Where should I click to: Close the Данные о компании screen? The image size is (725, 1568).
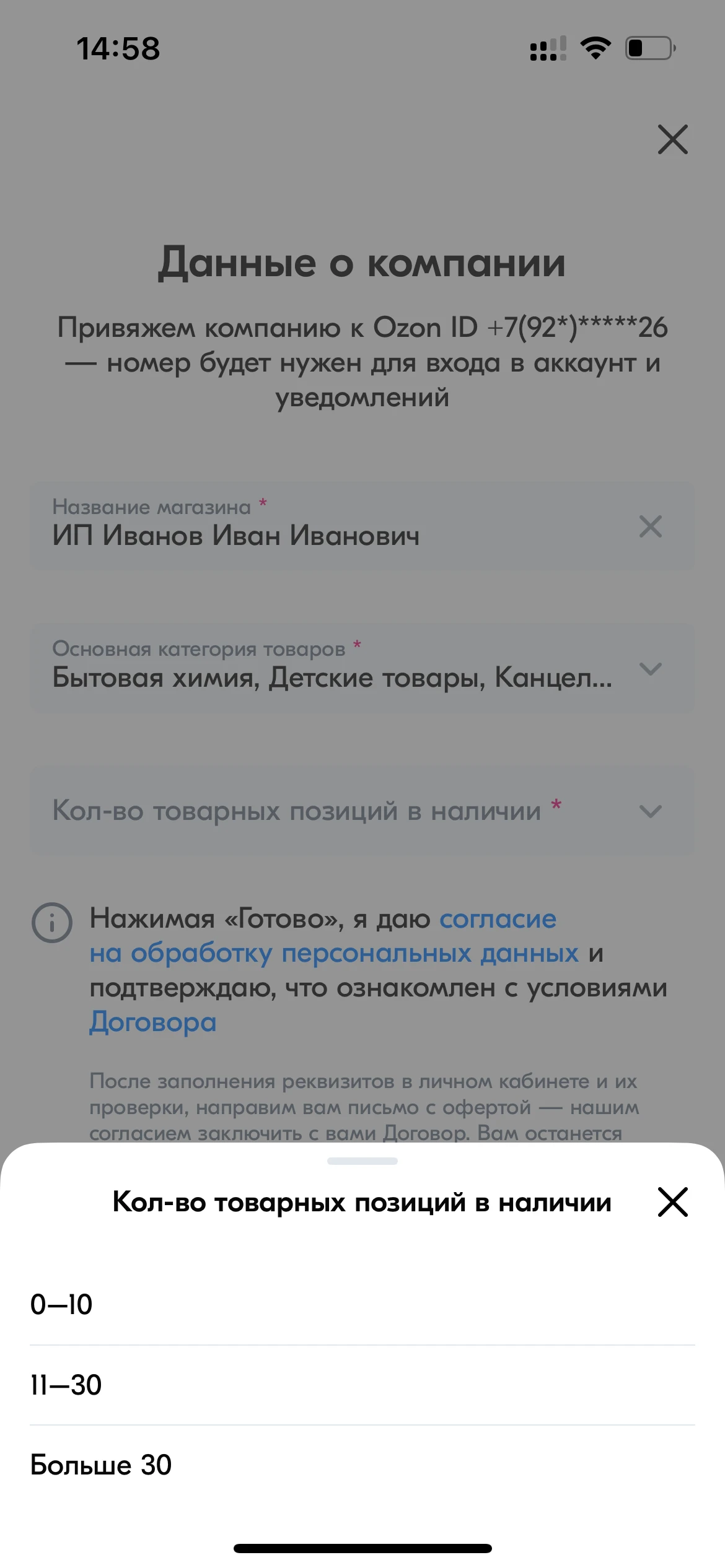tap(672, 139)
